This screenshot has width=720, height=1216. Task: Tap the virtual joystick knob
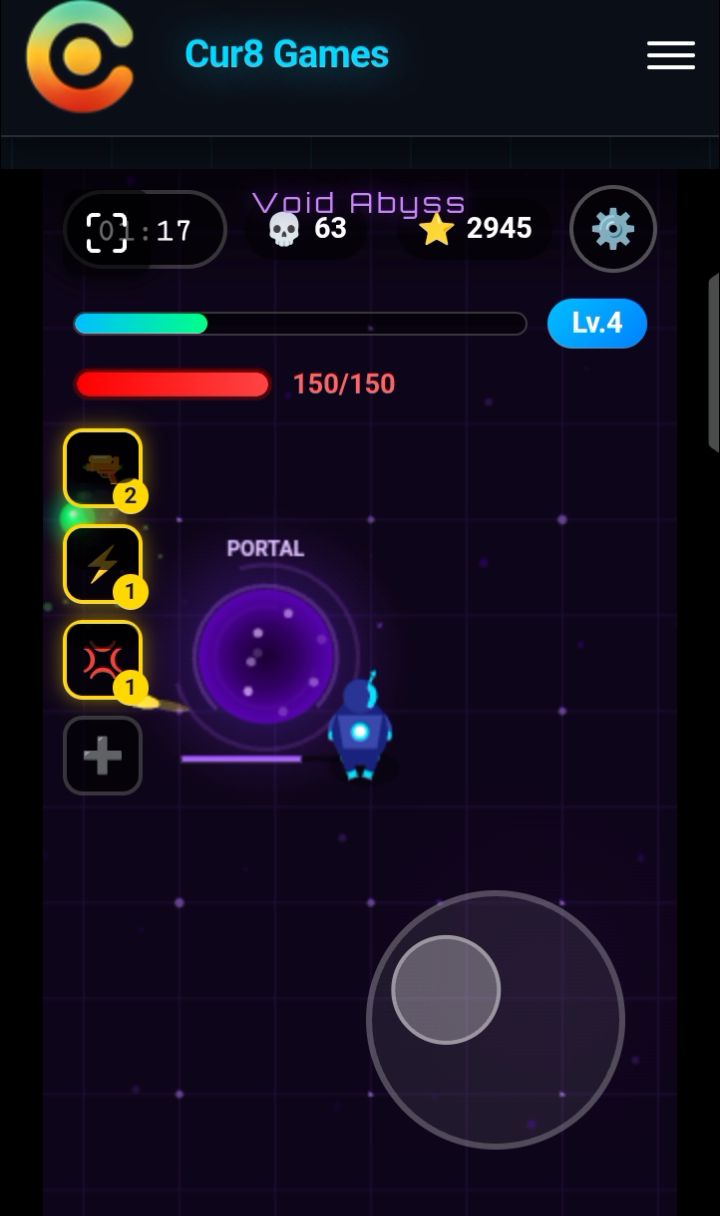click(x=446, y=989)
